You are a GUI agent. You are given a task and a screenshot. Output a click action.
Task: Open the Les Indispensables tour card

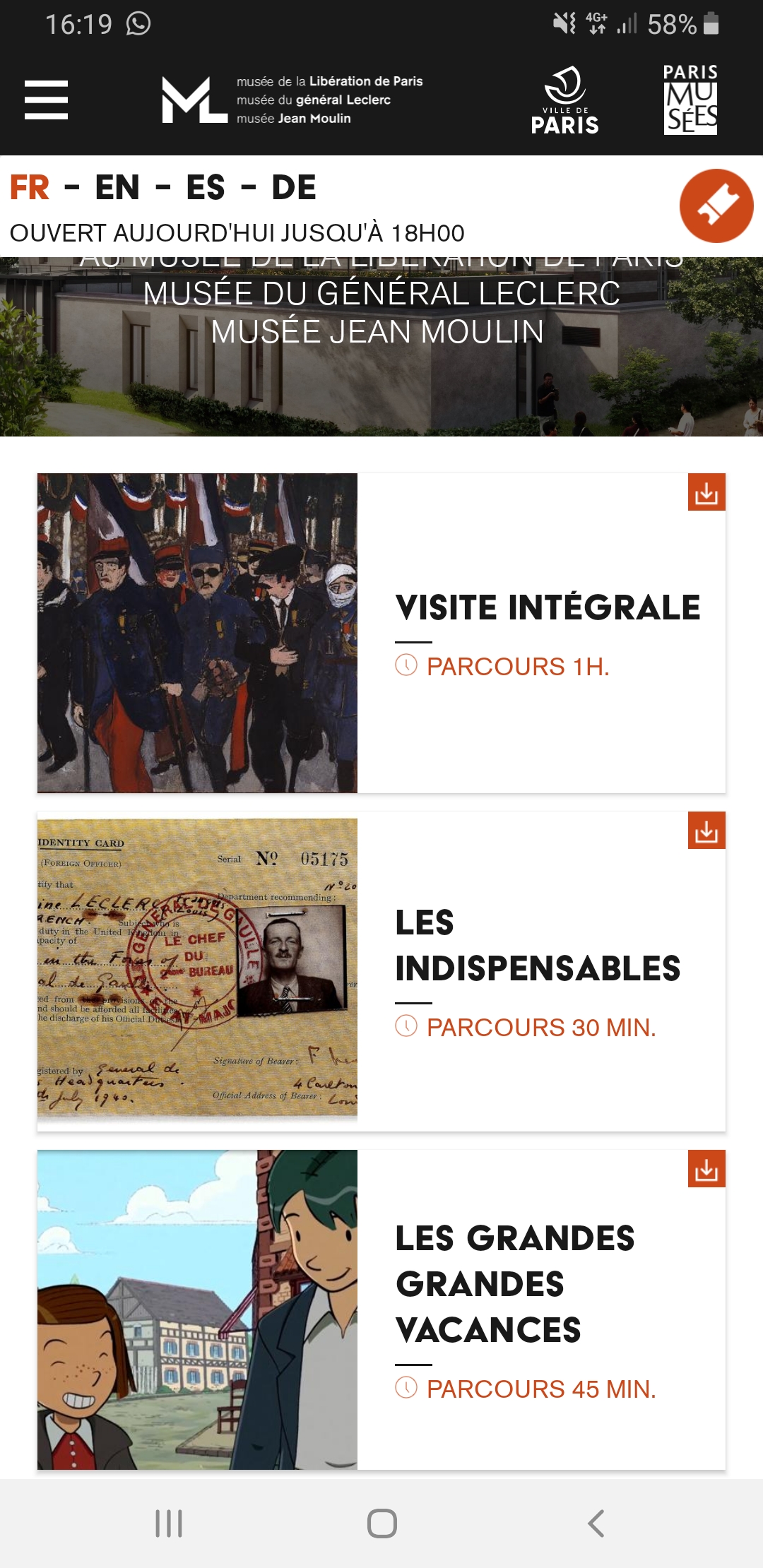point(381,971)
